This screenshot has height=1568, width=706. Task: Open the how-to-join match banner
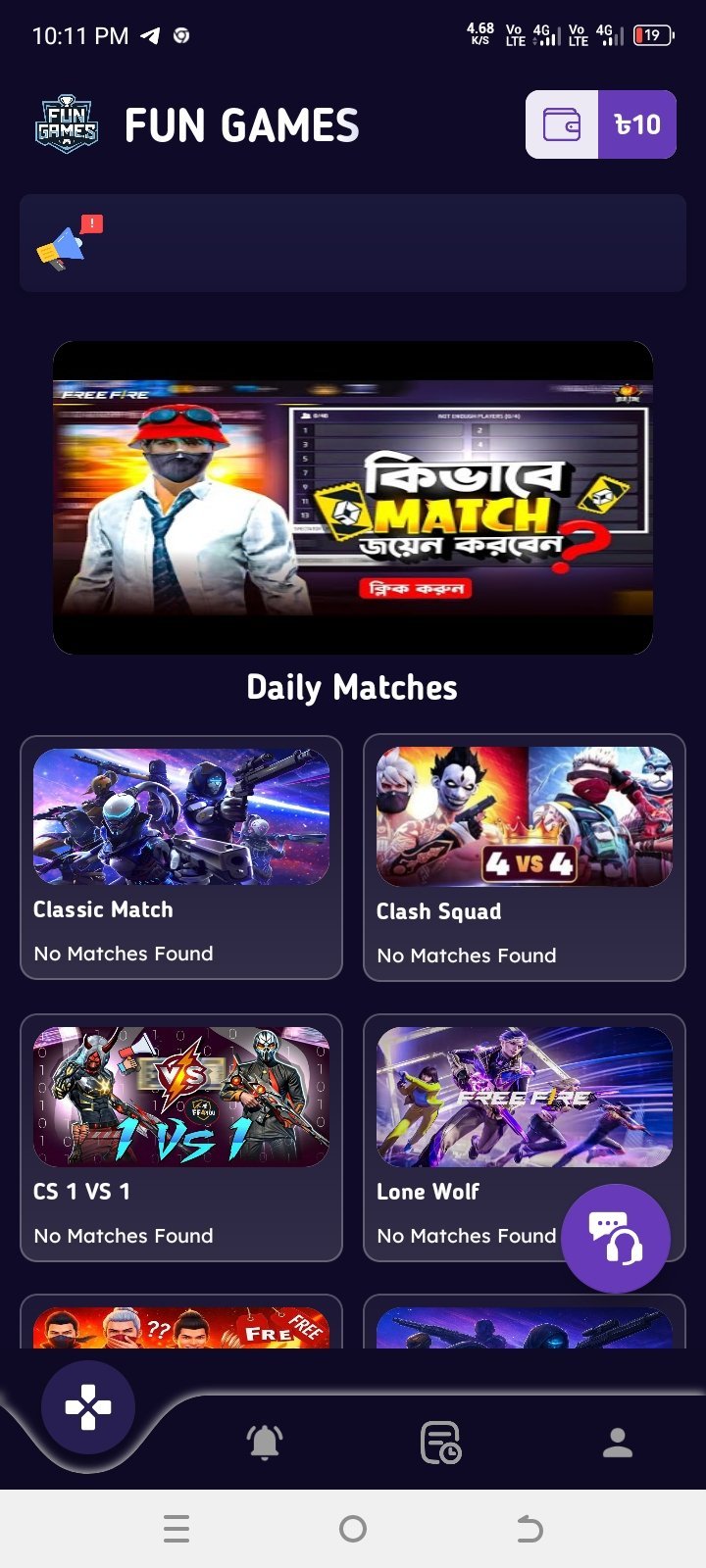click(x=353, y=498)
